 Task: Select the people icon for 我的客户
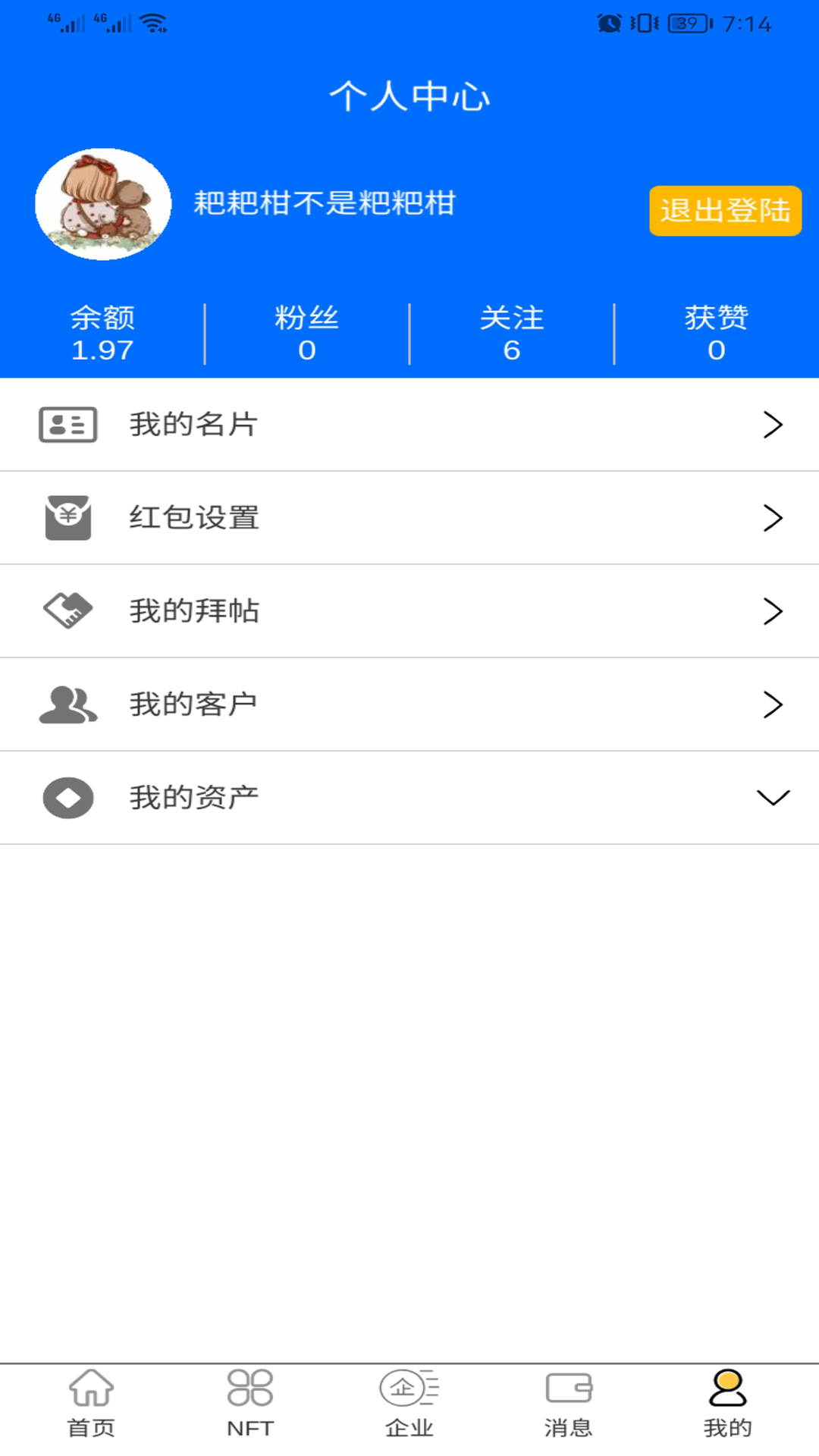pos(67,704)
